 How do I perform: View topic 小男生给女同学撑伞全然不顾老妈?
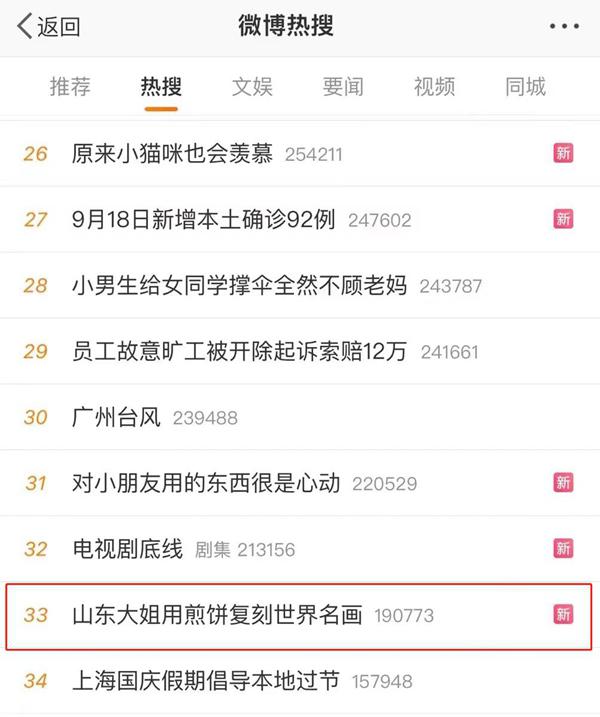click(x=240, y=286)
